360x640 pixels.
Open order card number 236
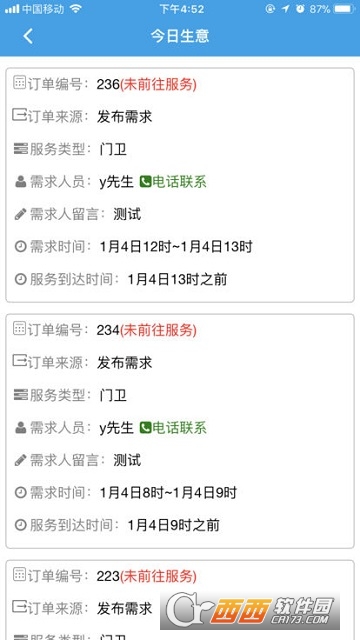[180, 185]
